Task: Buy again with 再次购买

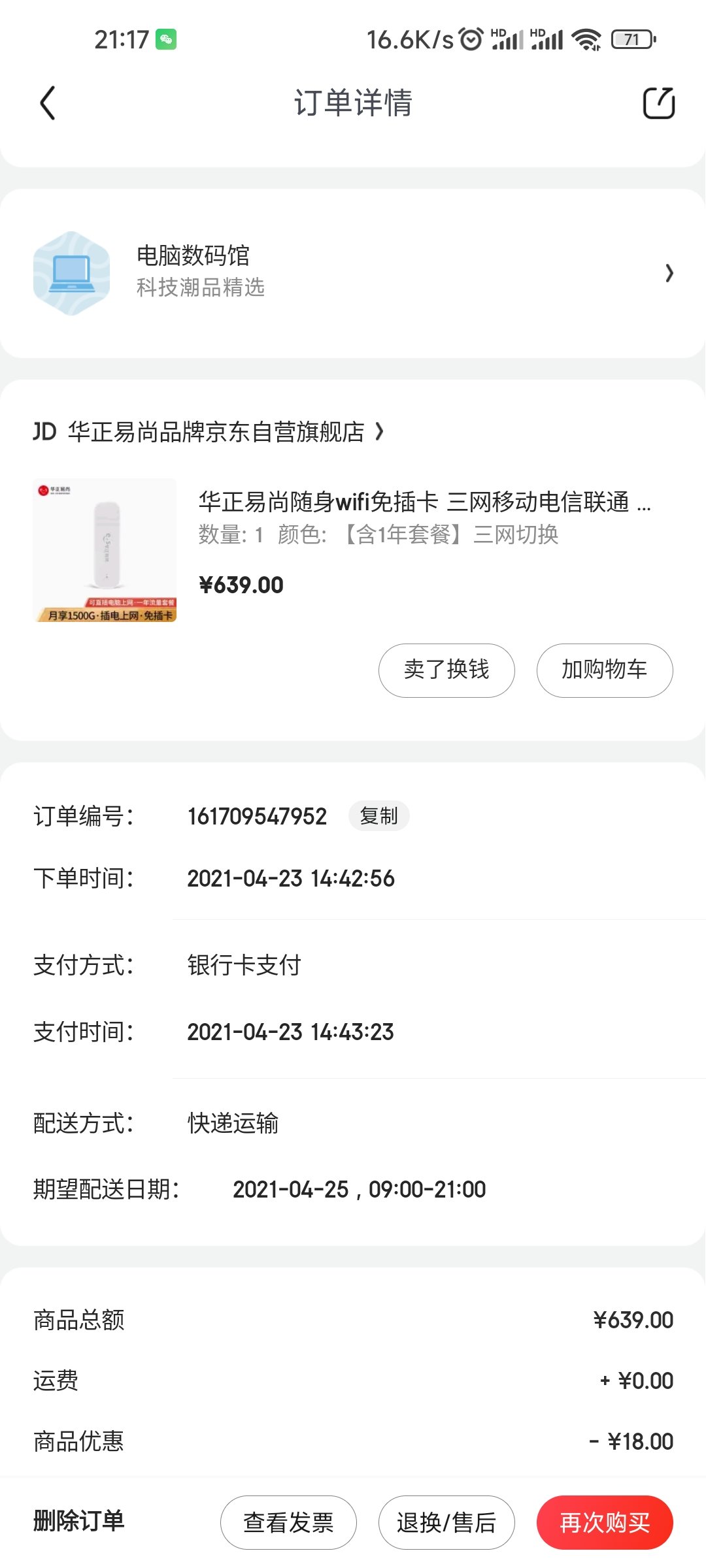Action: click(604, 1522)
